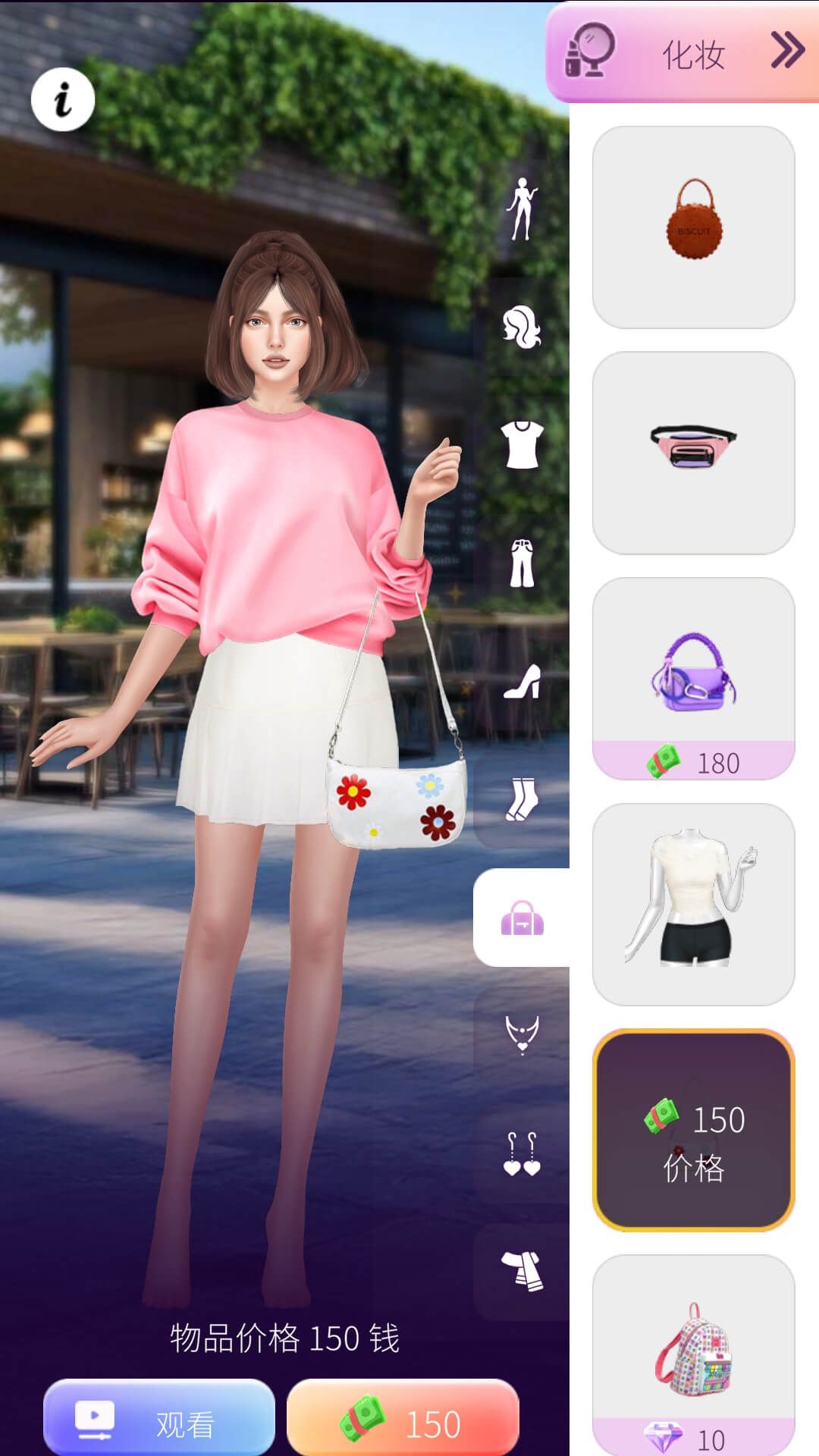Select the round brown biscuit bag
819x1456 pixels.
[x=693, y=227]
